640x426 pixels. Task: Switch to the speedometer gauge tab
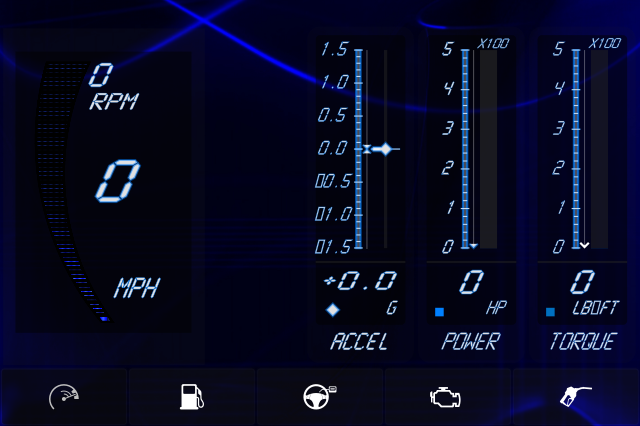64,397
